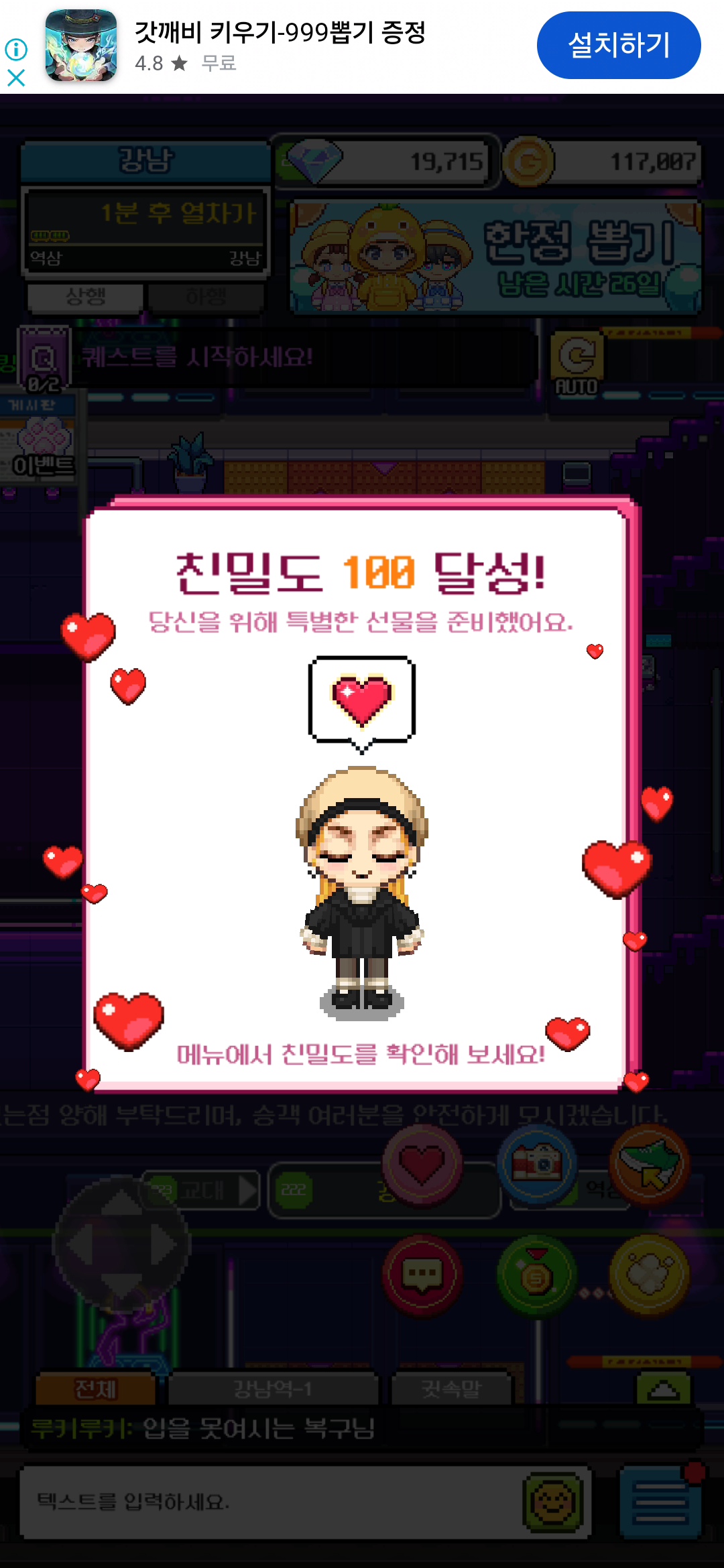Image resolution: width=724 pixels, height=1568 pixels.
Task: Focus the 텍스트를 입력하세요 field
Action: click(268, 1502)
